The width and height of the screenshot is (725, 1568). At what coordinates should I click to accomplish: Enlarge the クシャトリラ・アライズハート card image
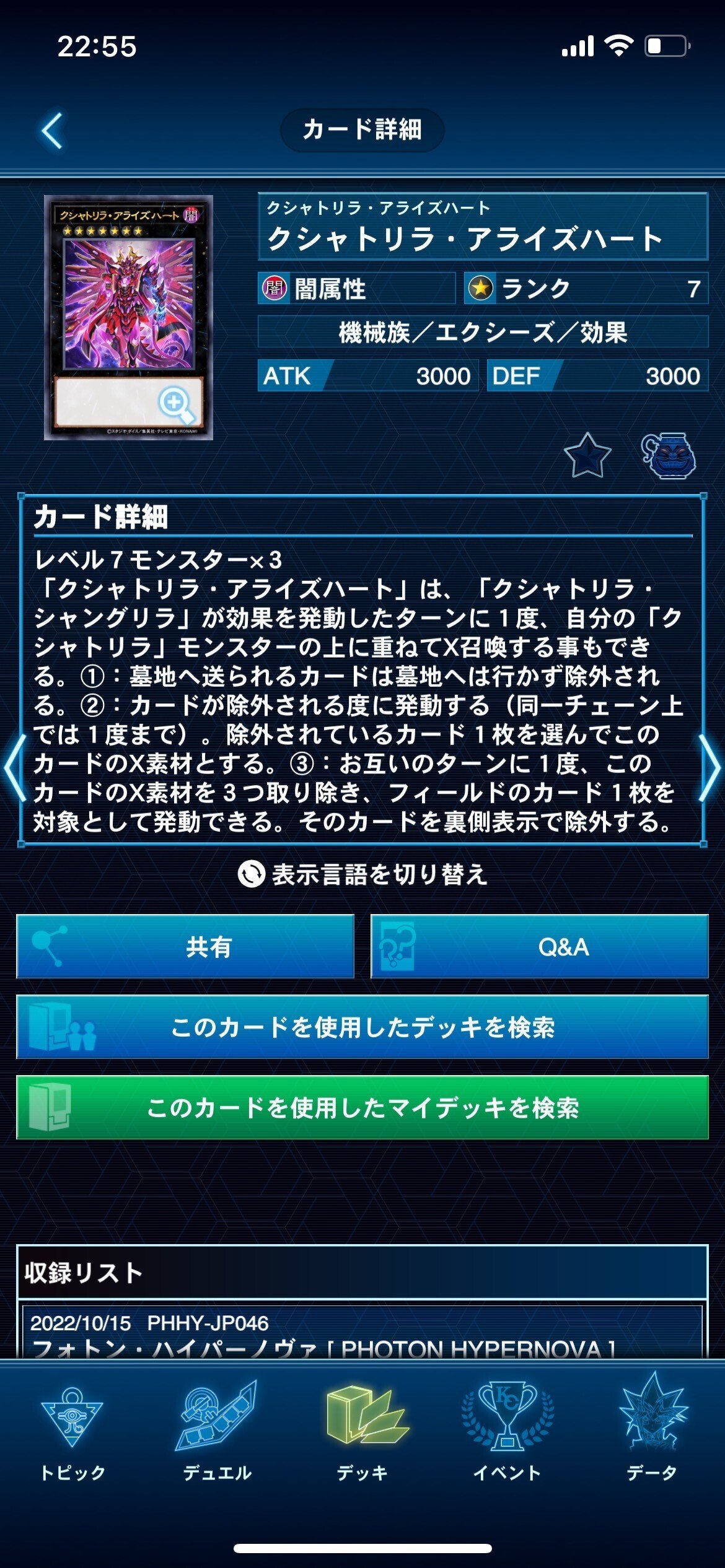[x=128, y=318]
